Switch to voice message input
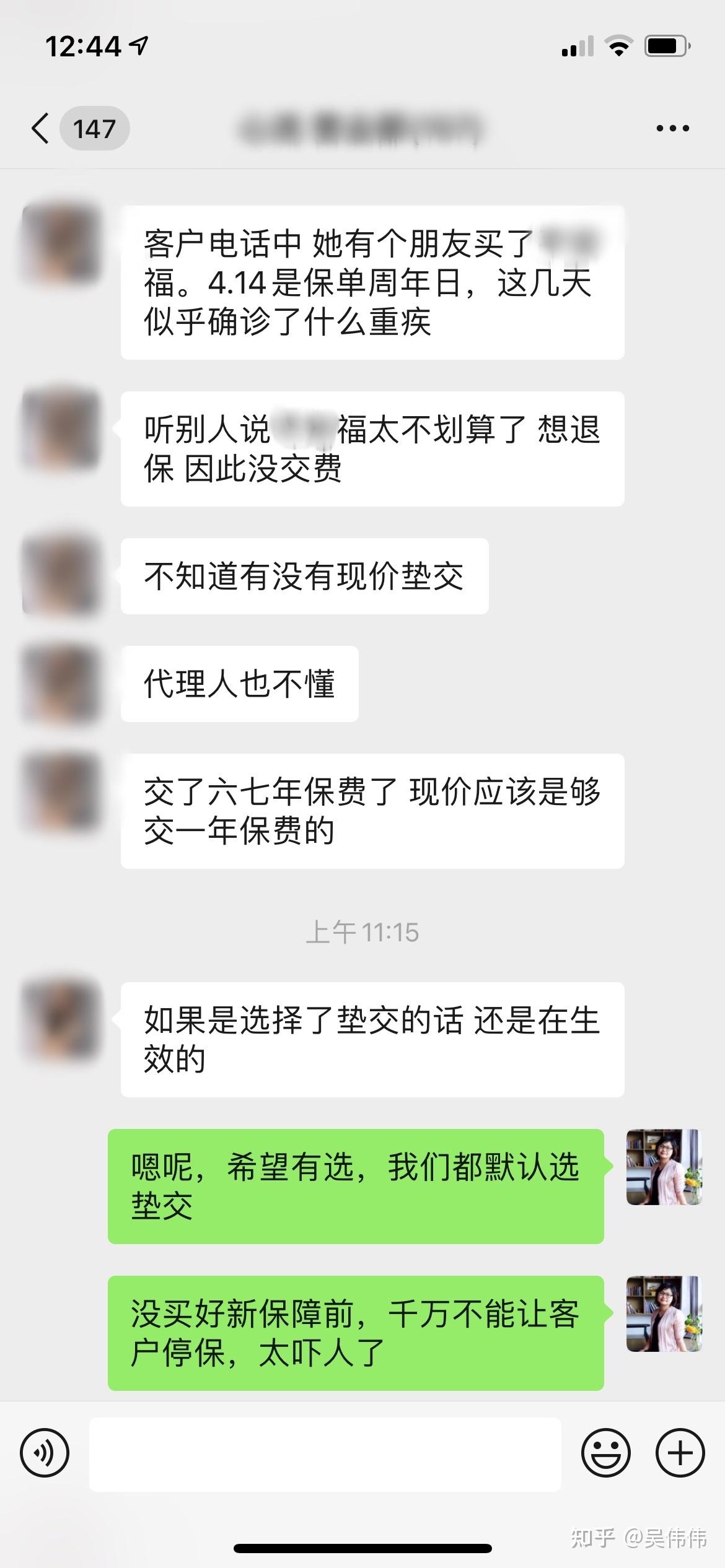Image resolution: width=725 pixels, height=1568 pixels. tap(45, 1452)
